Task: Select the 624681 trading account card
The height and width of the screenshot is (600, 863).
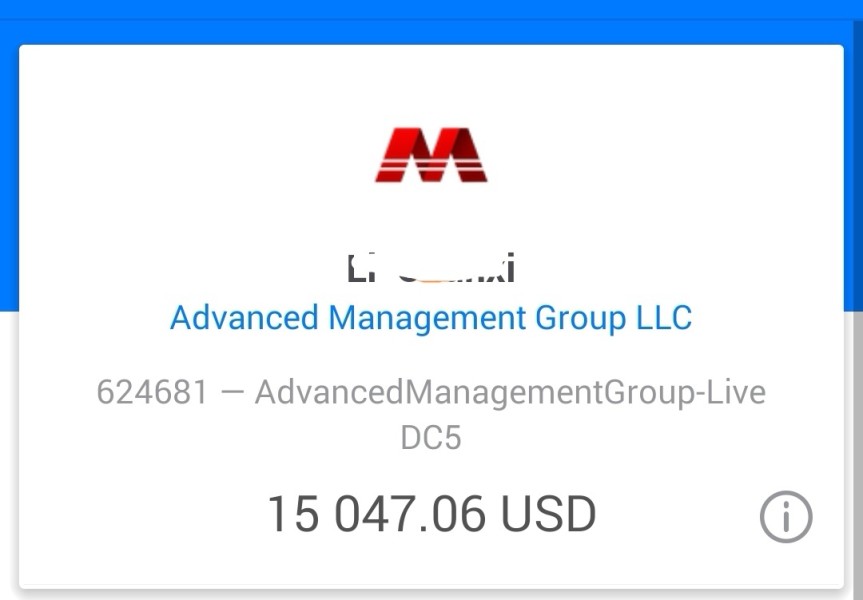Action: 431,317
